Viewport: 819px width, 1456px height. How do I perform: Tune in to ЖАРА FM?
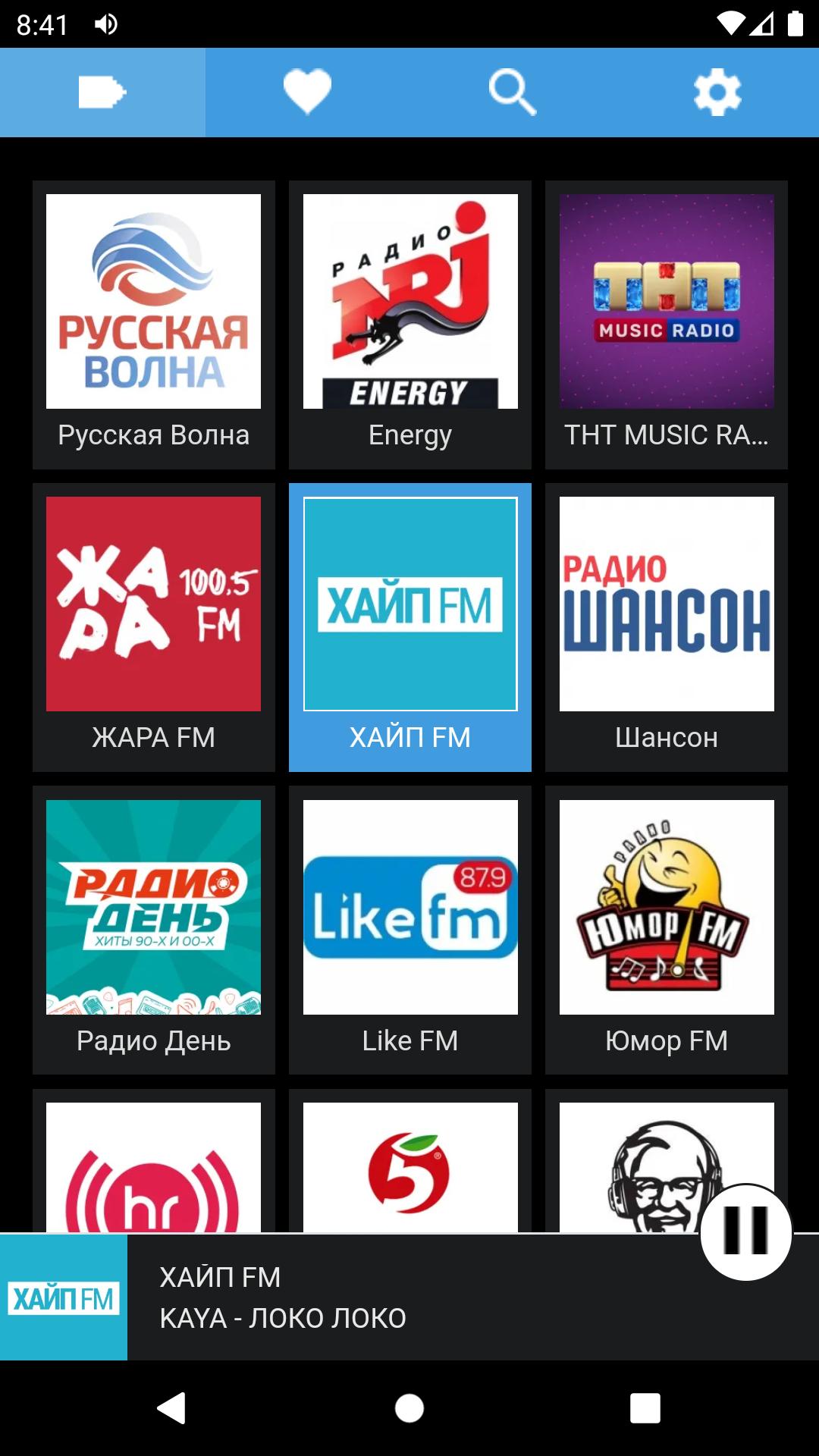coord(153,626)
